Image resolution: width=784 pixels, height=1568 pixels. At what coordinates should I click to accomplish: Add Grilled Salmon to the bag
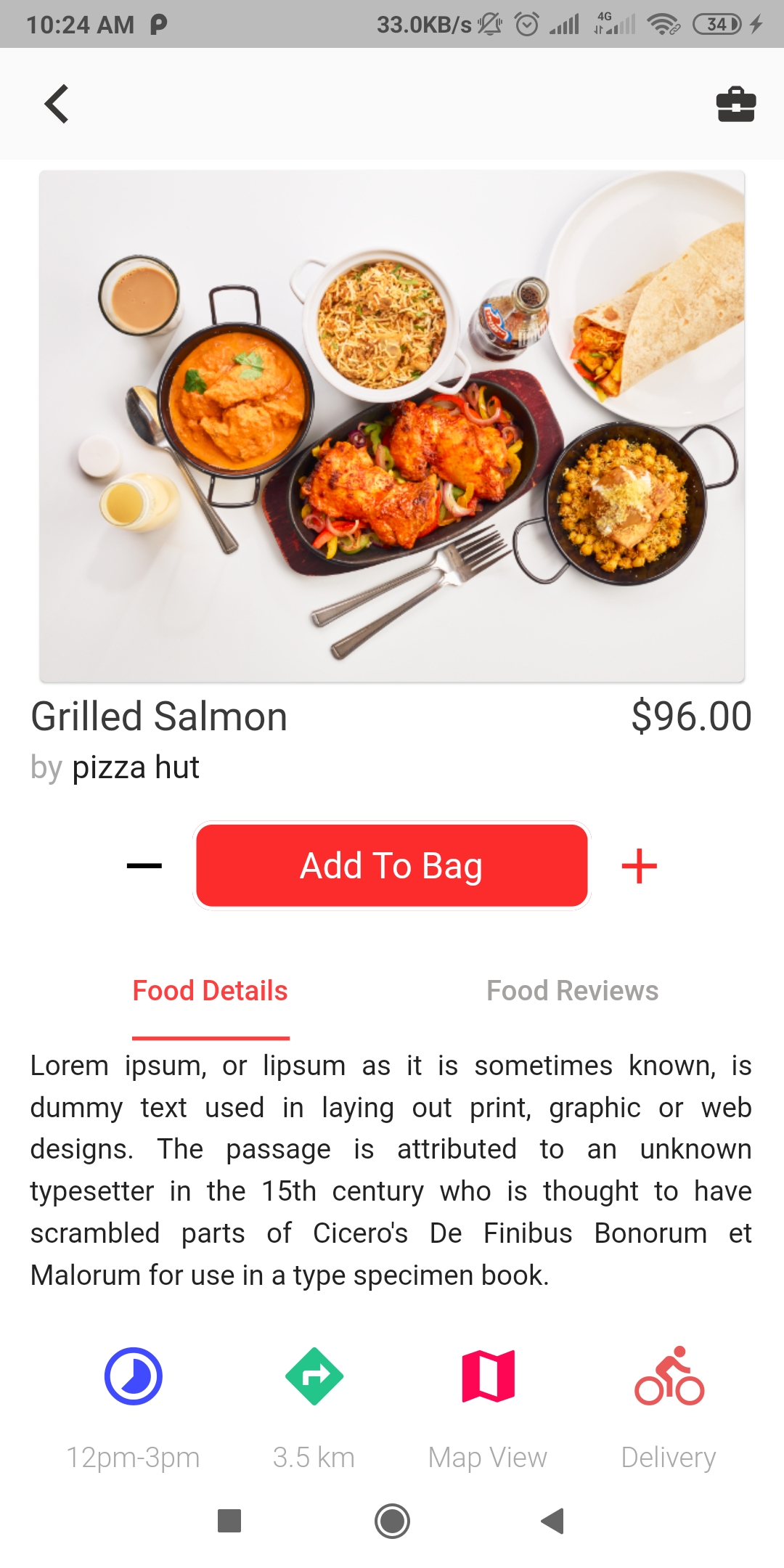coord(392,865)
